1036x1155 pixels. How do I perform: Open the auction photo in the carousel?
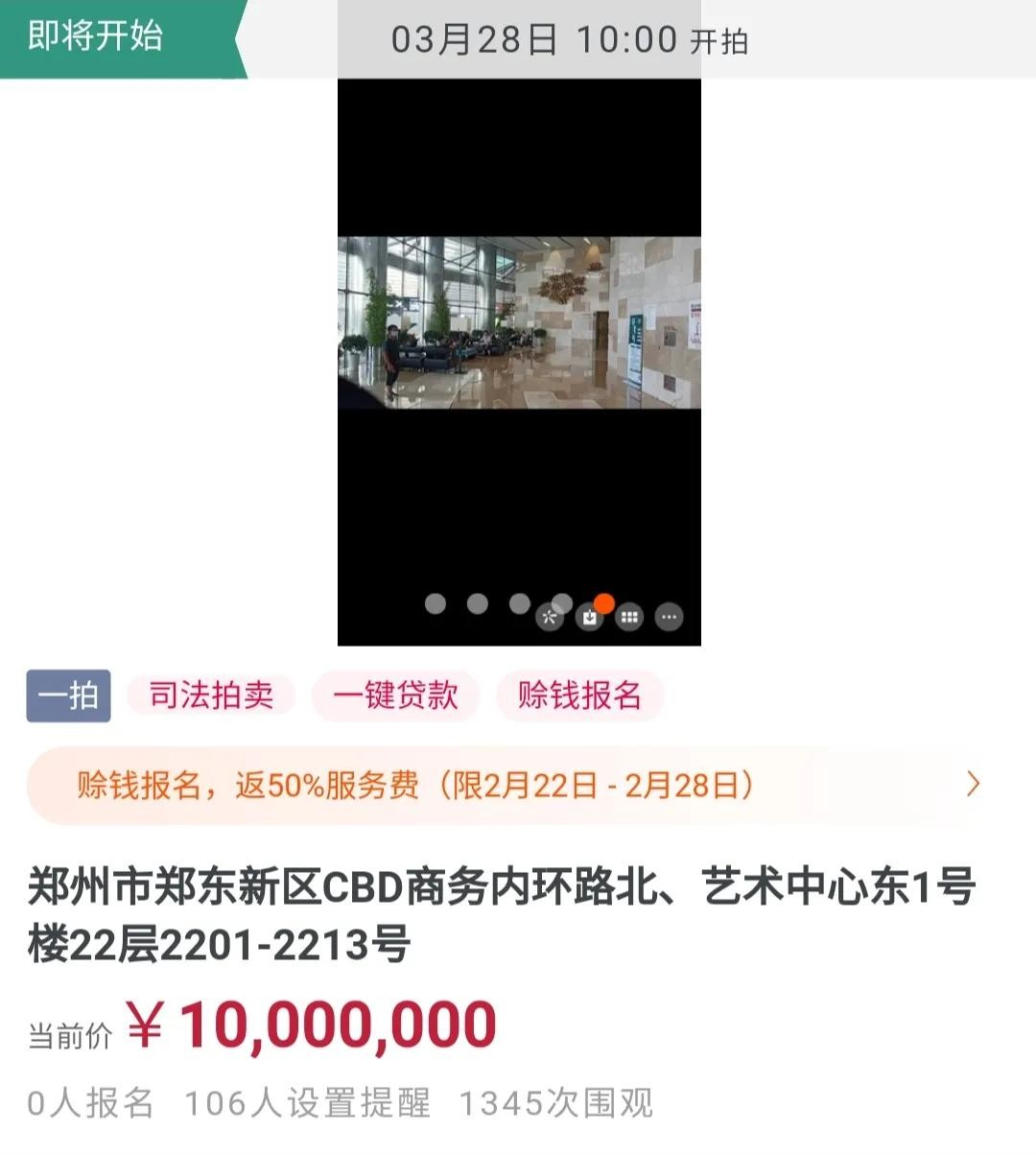[519, 322]
